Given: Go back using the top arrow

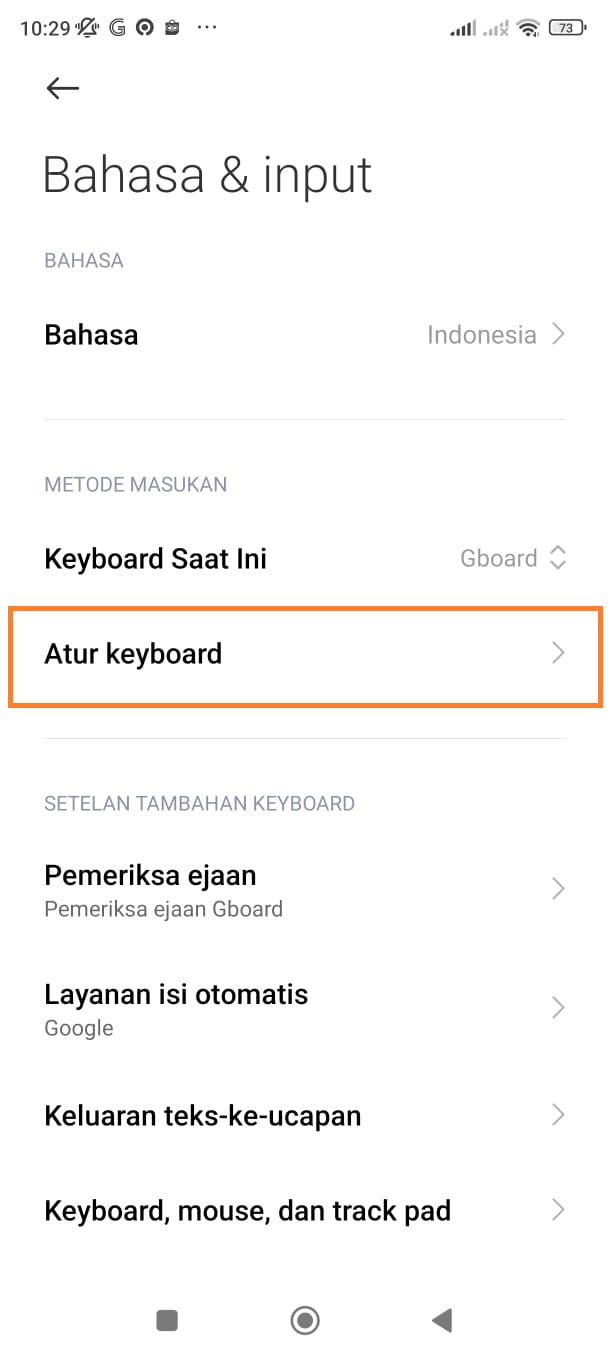Looking at the screenshot, I should pyautogui.click(x=62, y=88).
